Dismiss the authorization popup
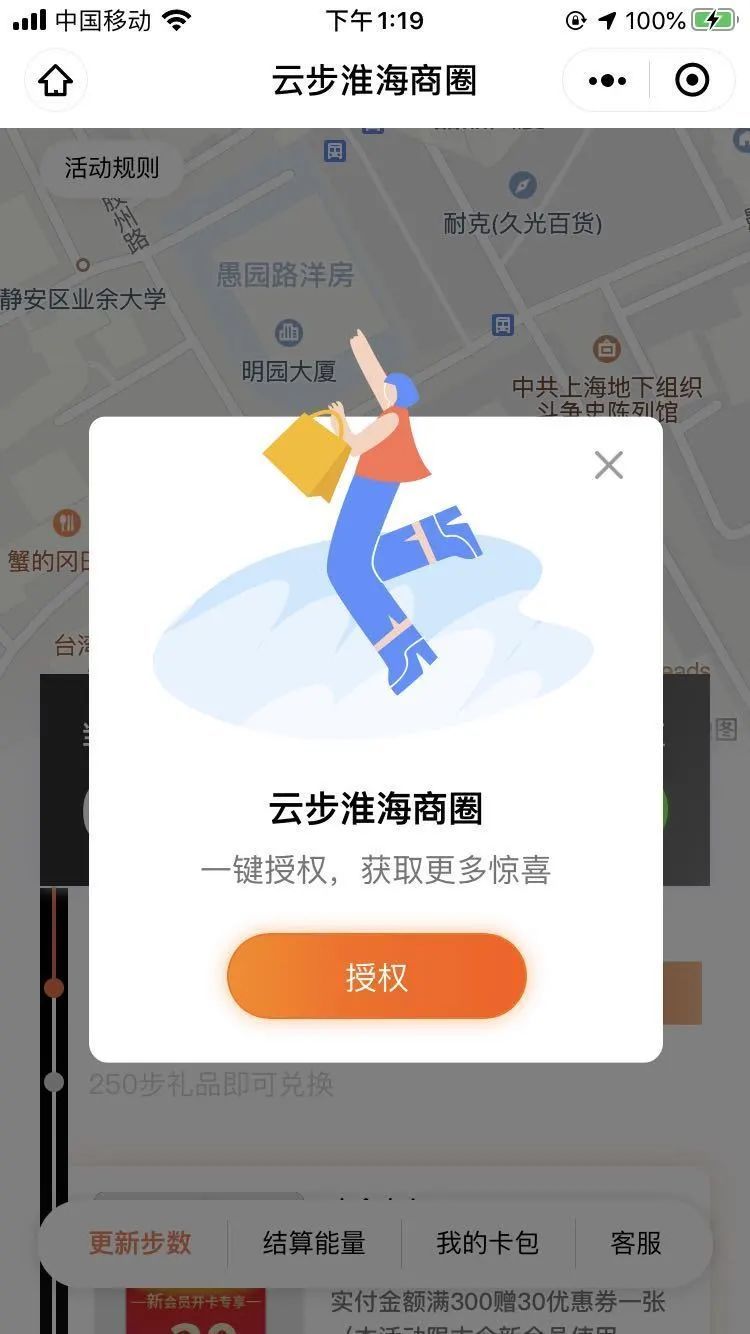Viewport: 750px width, 1334px height. click(608, 465)
